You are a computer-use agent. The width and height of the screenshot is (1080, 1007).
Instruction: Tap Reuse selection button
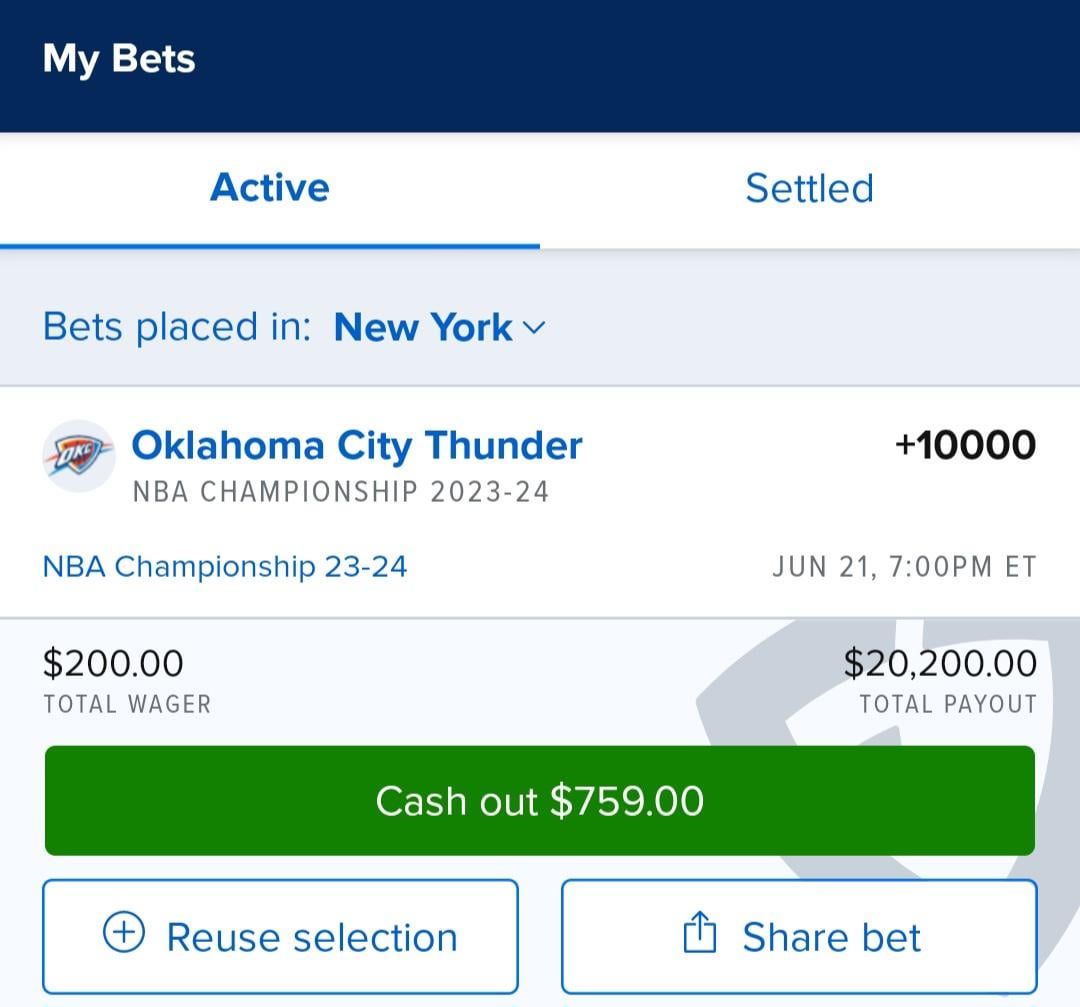click(x=280, y=937)
